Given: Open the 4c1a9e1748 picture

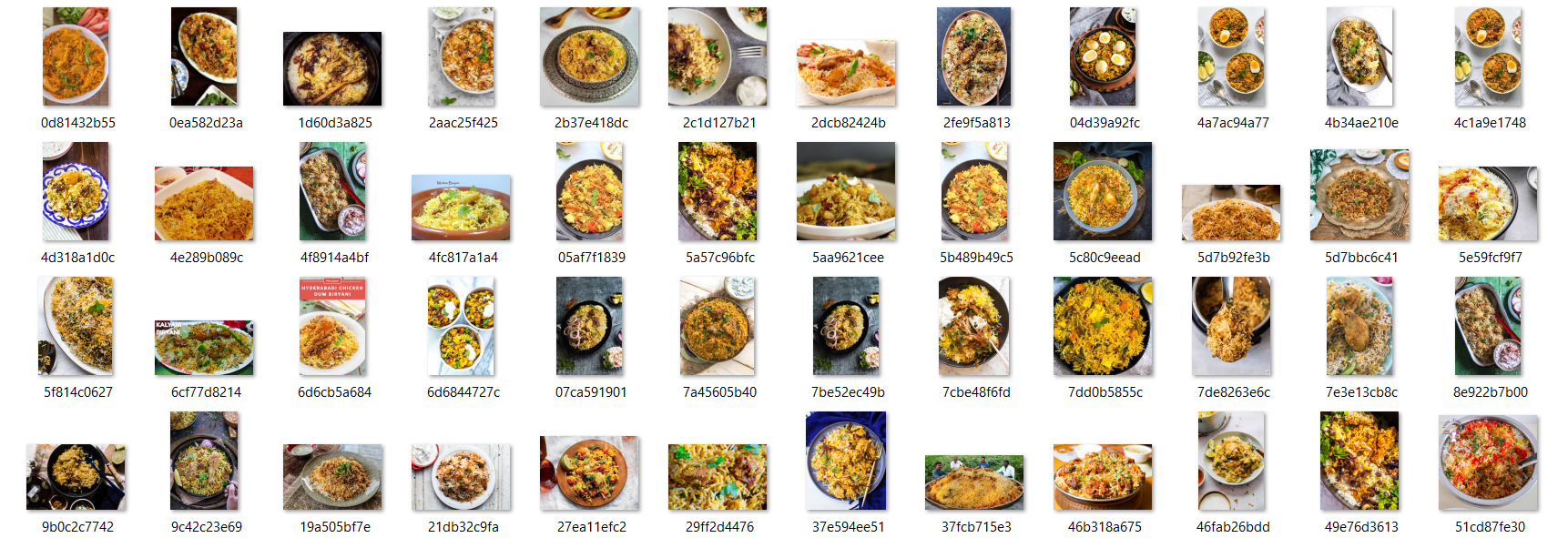Looking at the screenshot, I should 1488,57.
